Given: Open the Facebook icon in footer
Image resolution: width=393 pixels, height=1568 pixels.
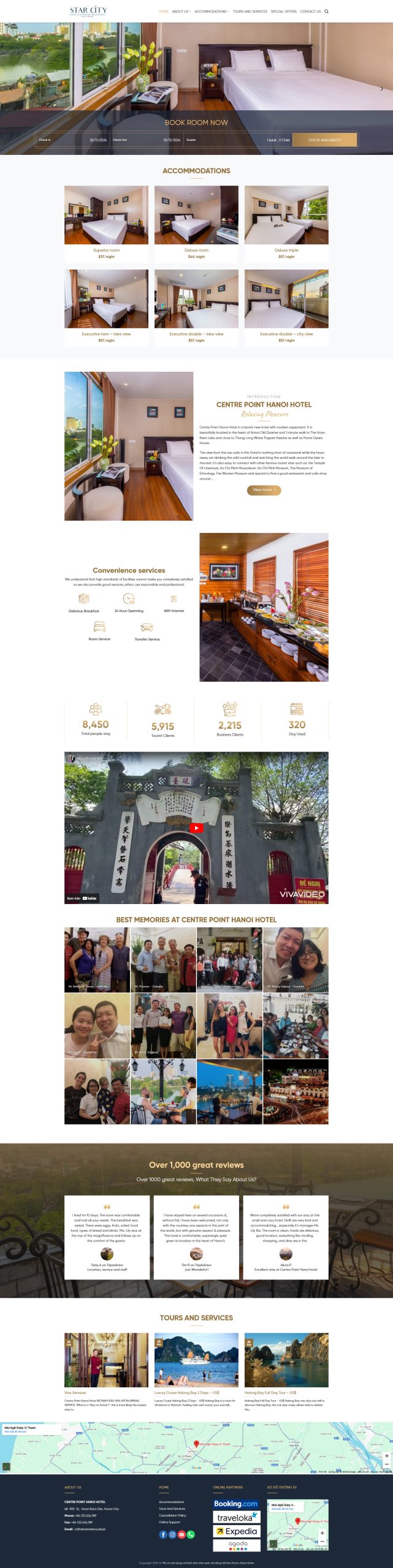Looking at the screenshot, I should (163, 1534).
